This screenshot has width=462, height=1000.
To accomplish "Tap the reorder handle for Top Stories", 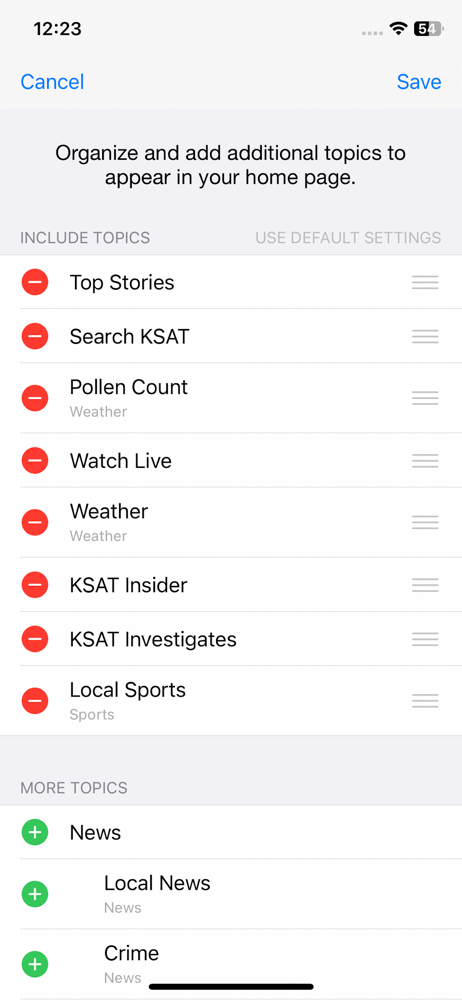I will click(x=425, y=282).
